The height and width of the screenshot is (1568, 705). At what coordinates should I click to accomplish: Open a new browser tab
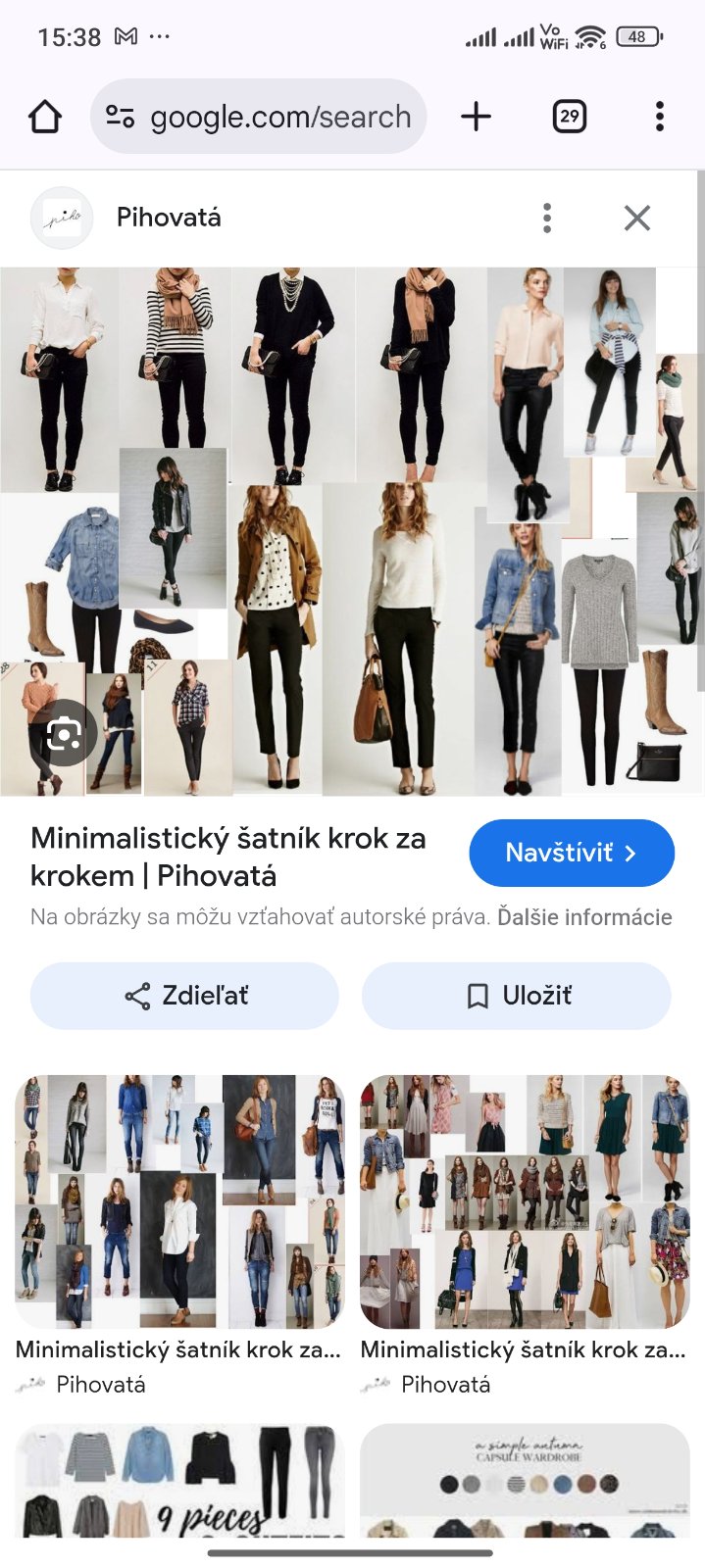coord(476,117)
